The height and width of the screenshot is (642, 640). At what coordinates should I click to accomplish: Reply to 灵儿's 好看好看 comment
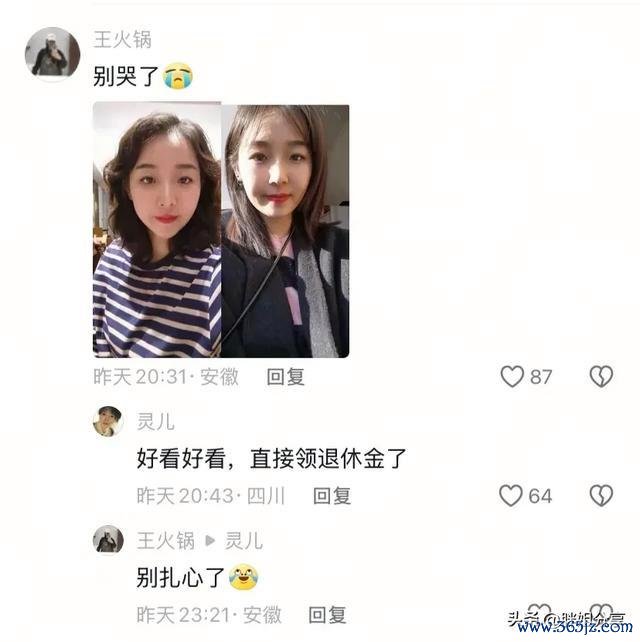331,495
